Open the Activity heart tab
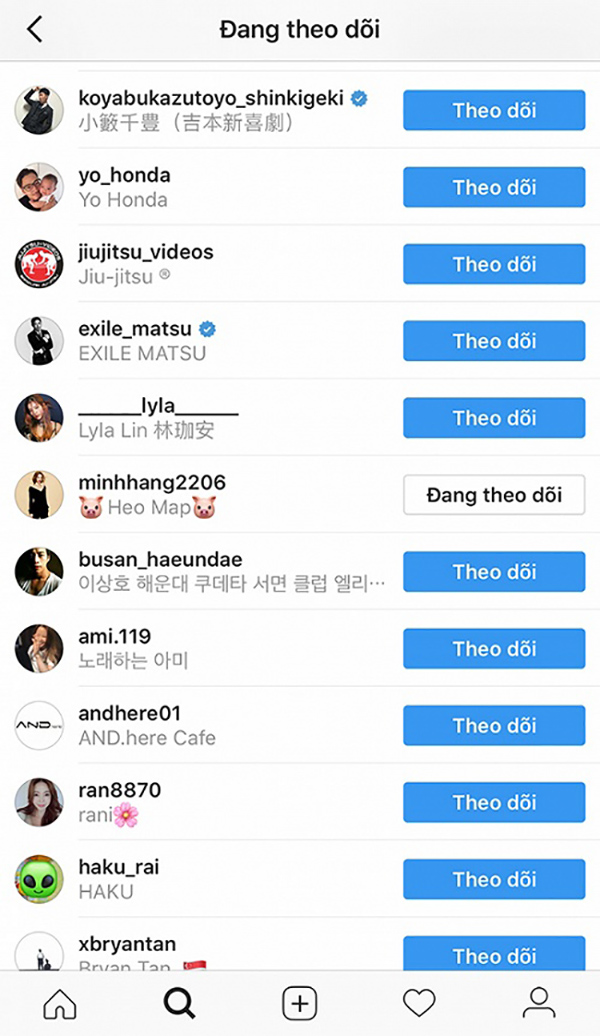 [419, 1002]
